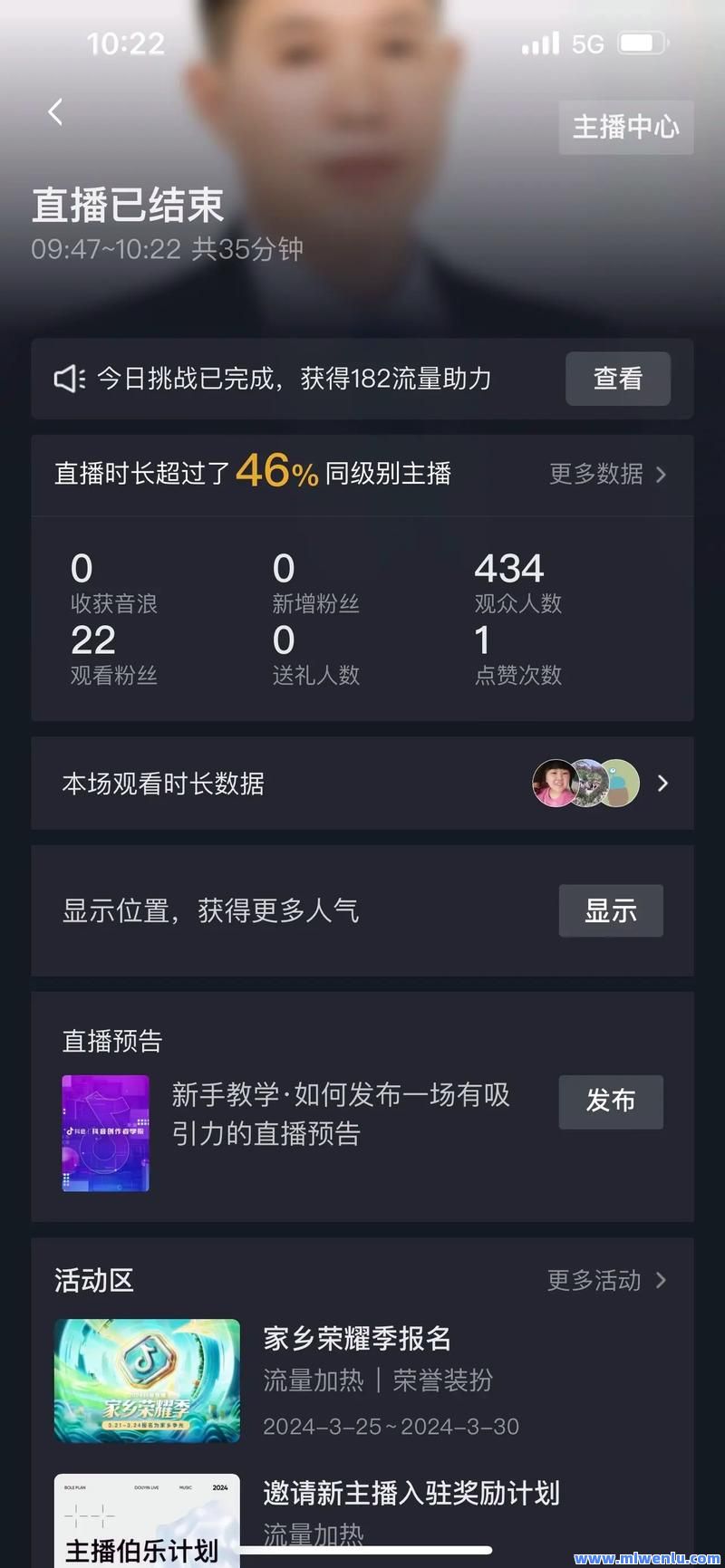Open 邀请新主播入驻奖励计划 activity
This screenshot has width=725, height=1568.
[x=411, y=1493]
